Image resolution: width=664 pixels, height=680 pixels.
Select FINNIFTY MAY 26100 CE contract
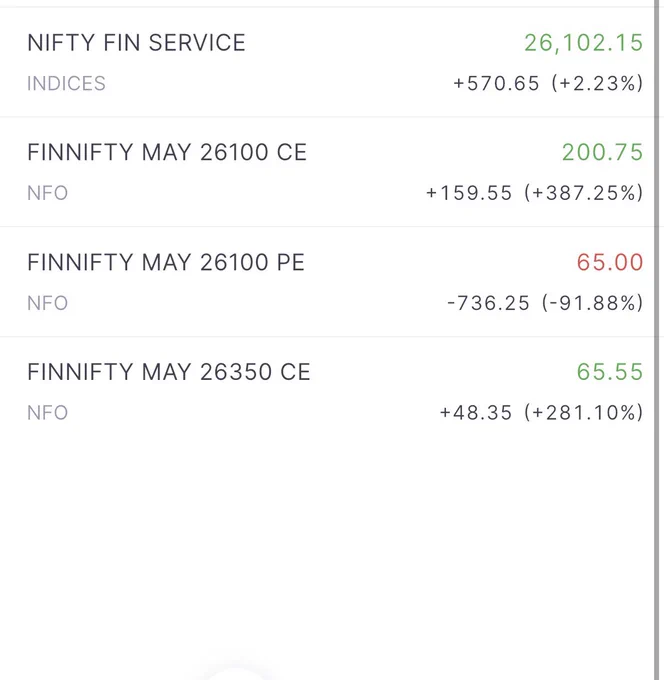tap(327, 172)
